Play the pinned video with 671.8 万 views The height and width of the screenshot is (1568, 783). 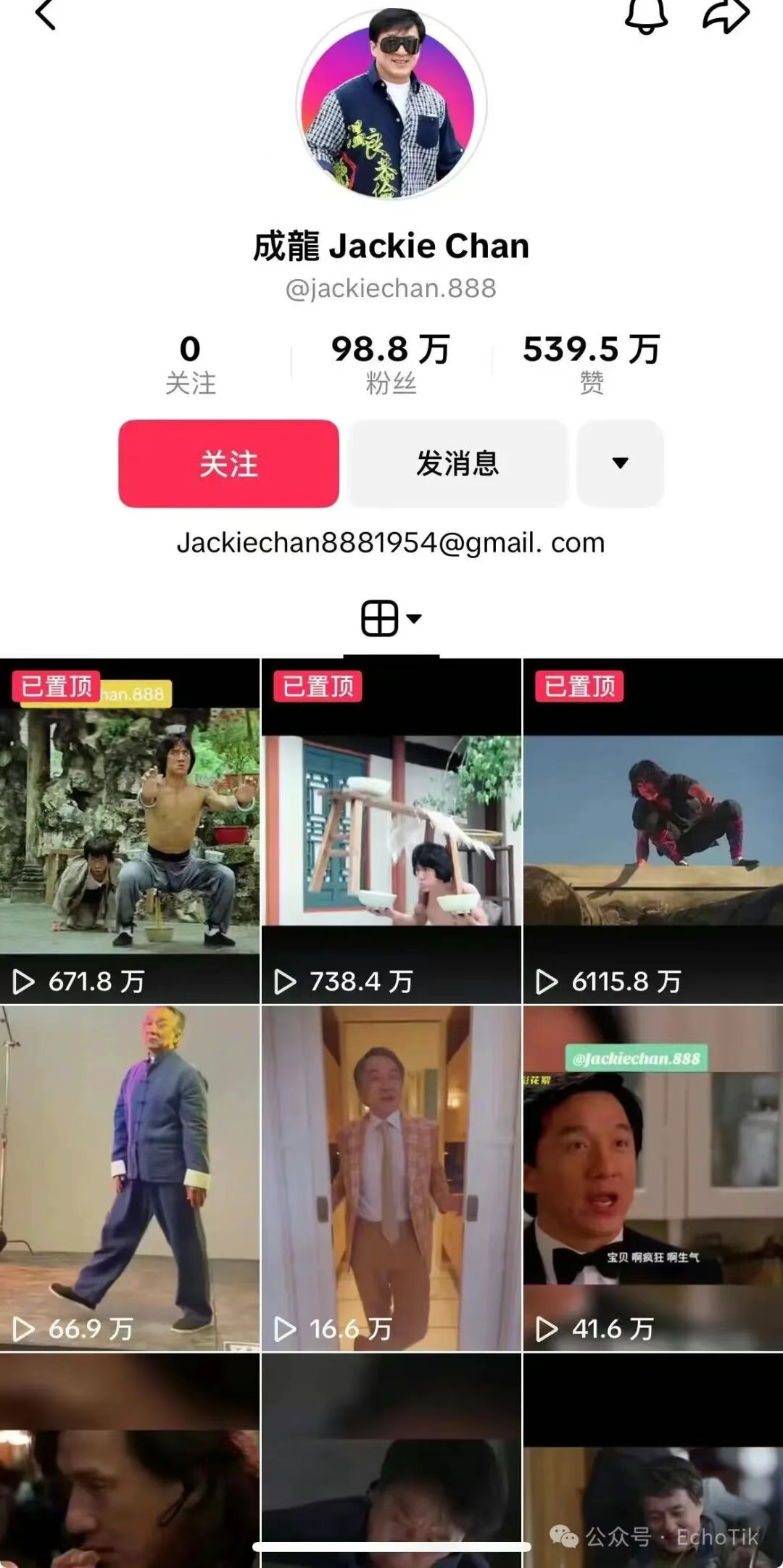tap(130, 831)
